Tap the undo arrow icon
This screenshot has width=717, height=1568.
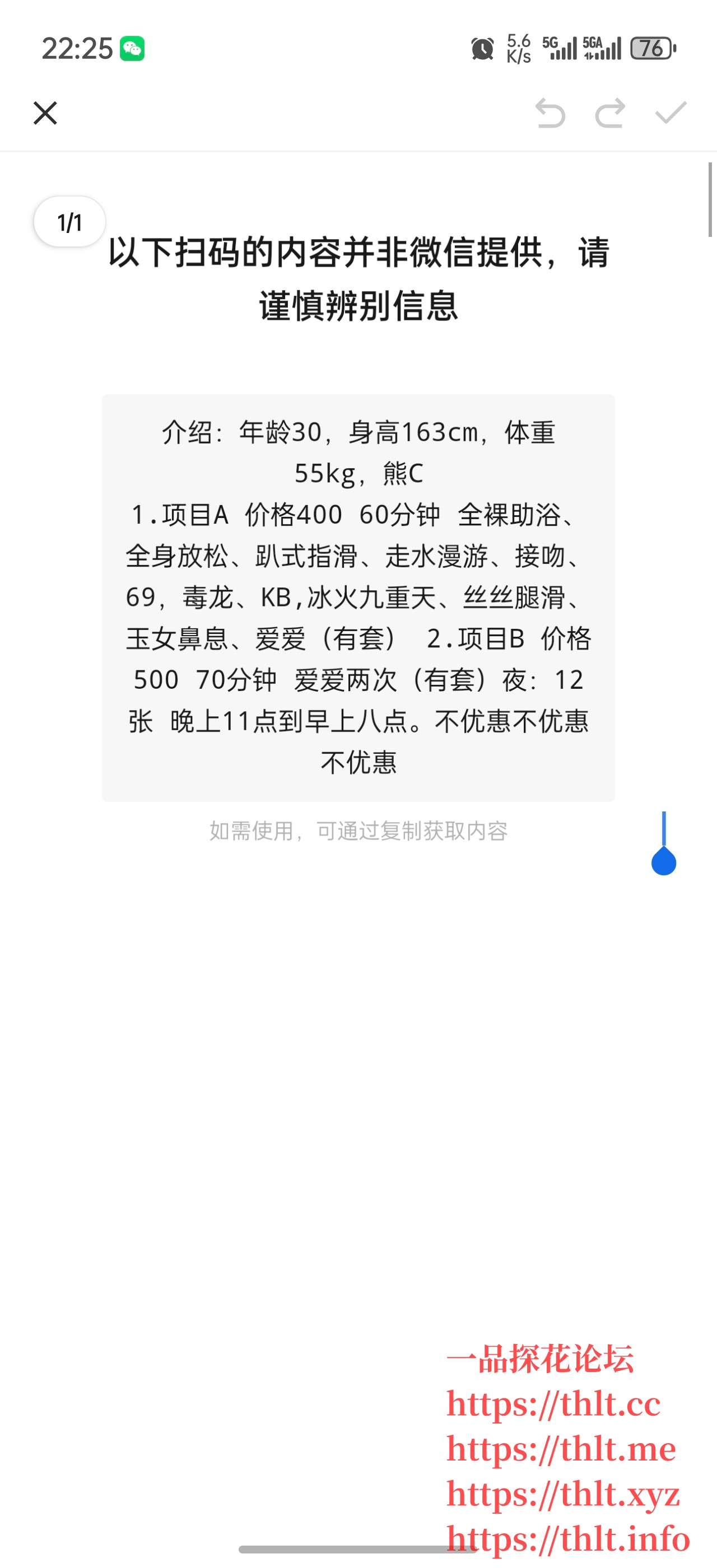pyautogui.click(x=551, y=113)
